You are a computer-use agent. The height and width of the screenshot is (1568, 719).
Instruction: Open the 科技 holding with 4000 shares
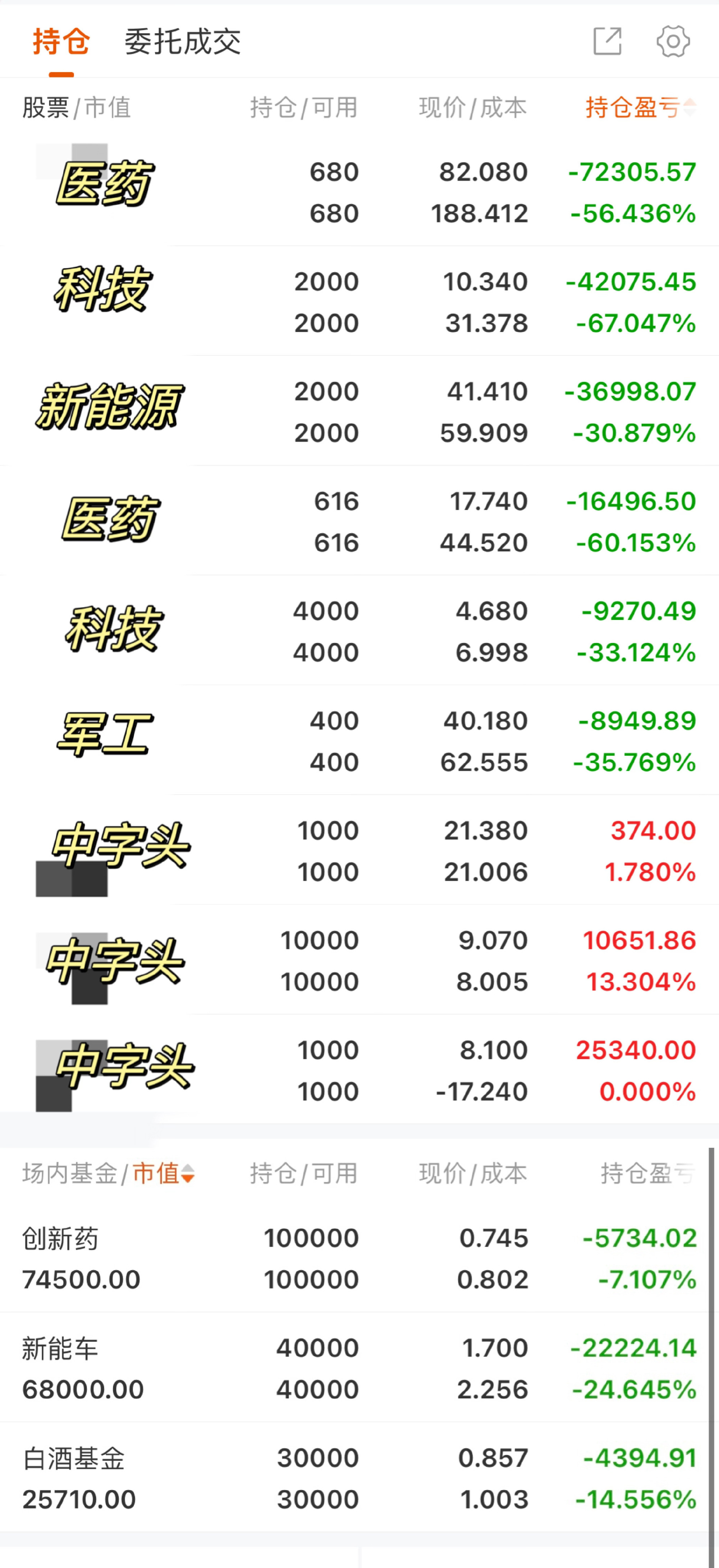tap(359, 631)
